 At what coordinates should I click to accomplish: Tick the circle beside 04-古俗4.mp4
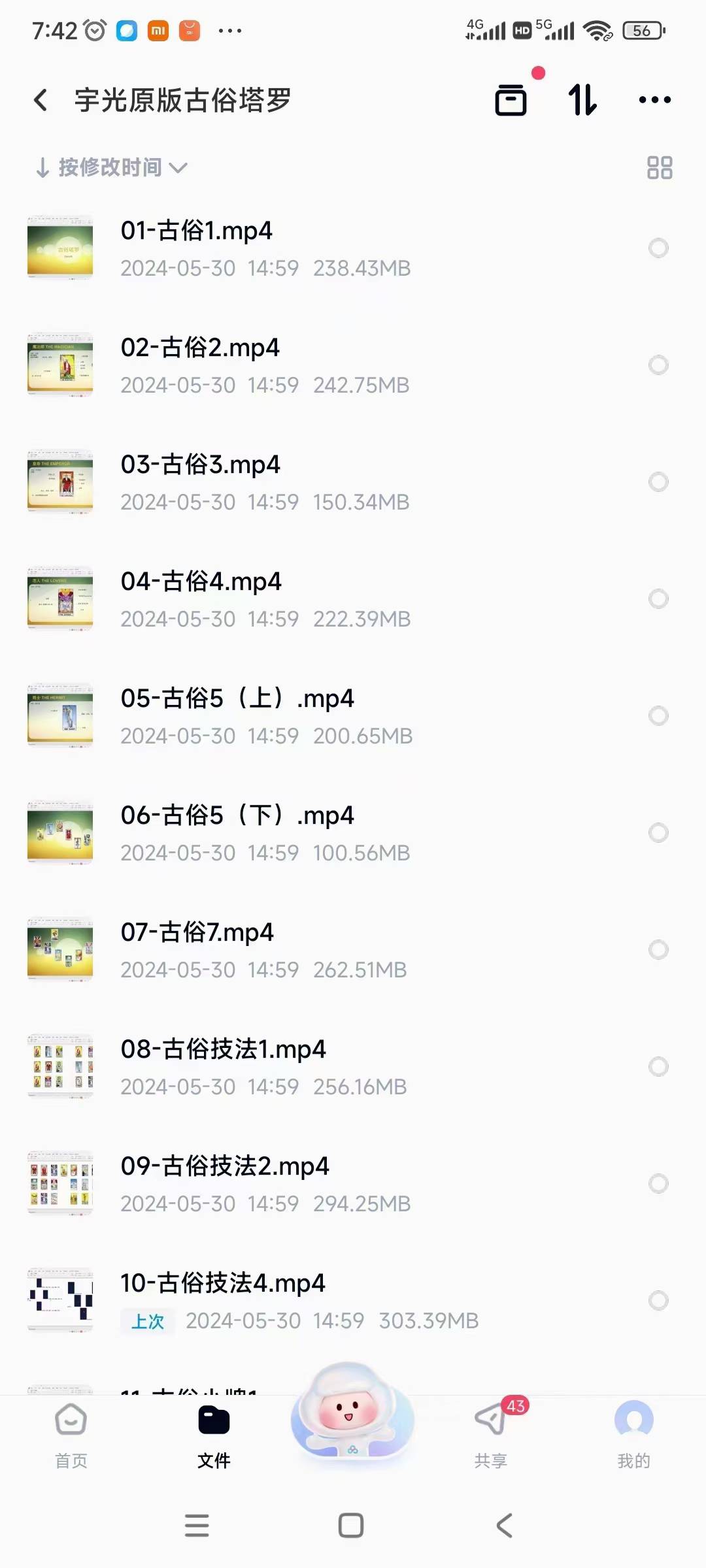(658, 599)
